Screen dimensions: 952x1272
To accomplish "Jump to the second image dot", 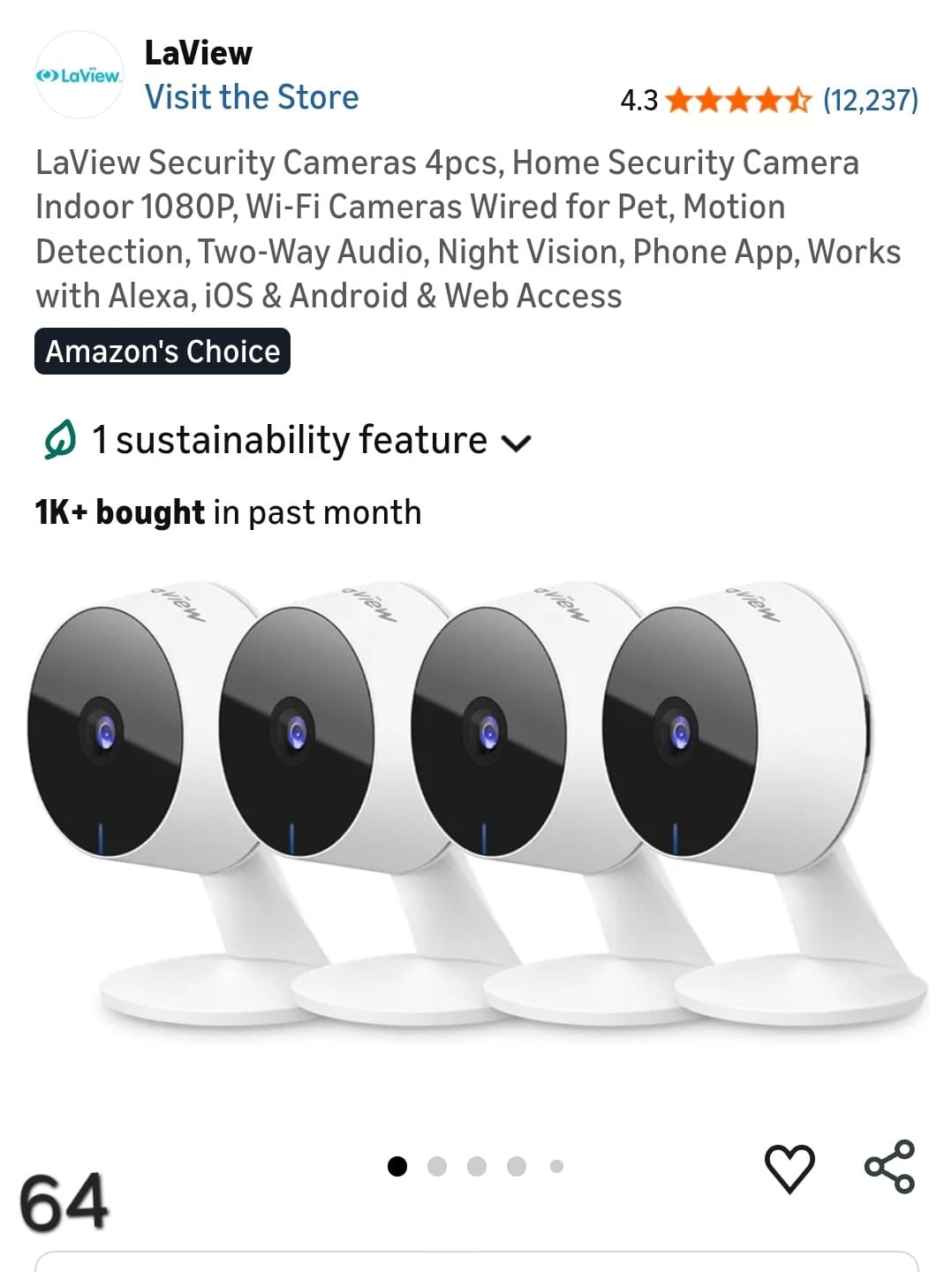I will (437, 1167).
